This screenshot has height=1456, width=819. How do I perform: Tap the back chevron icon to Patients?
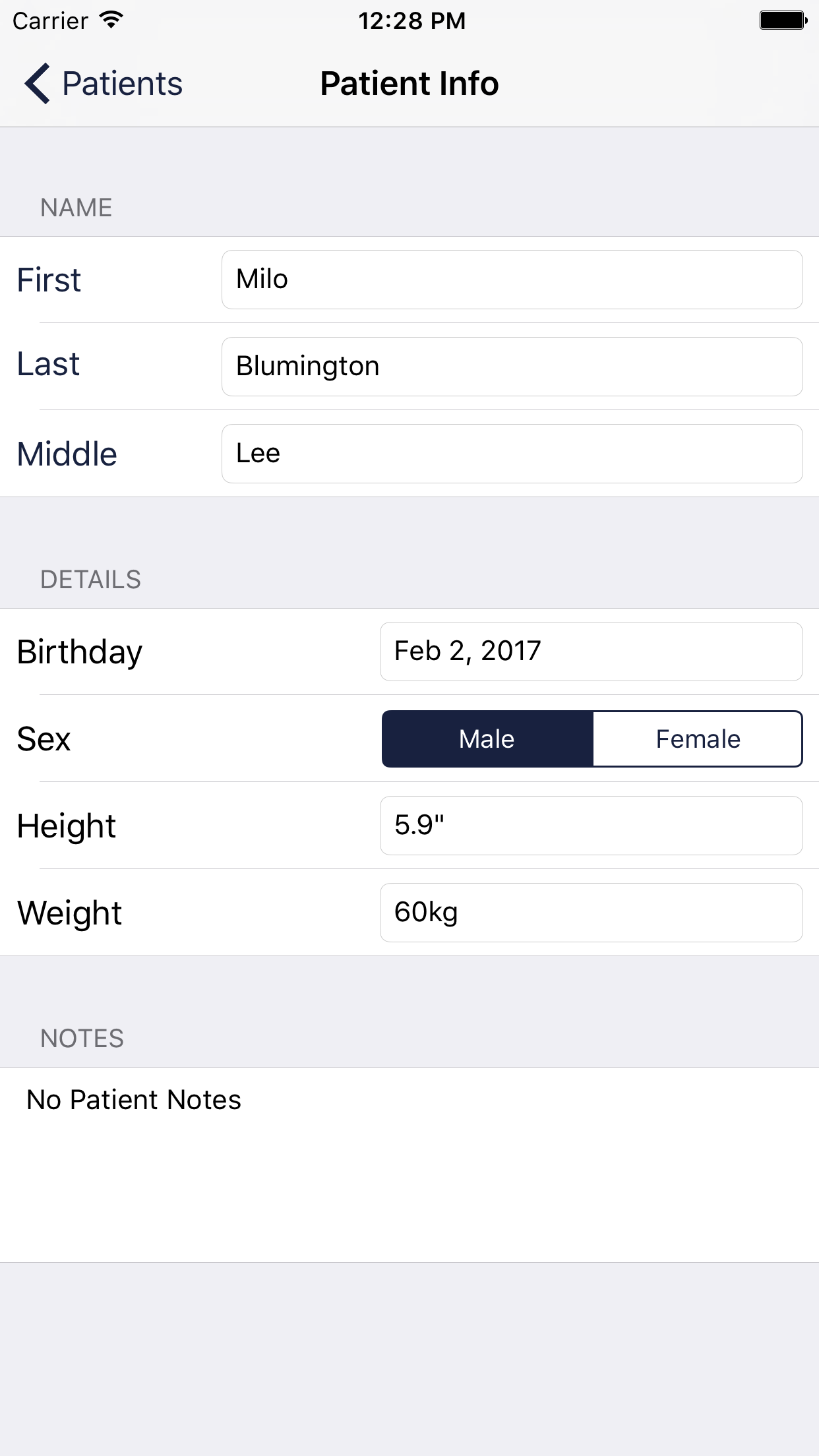pos(36,84)
